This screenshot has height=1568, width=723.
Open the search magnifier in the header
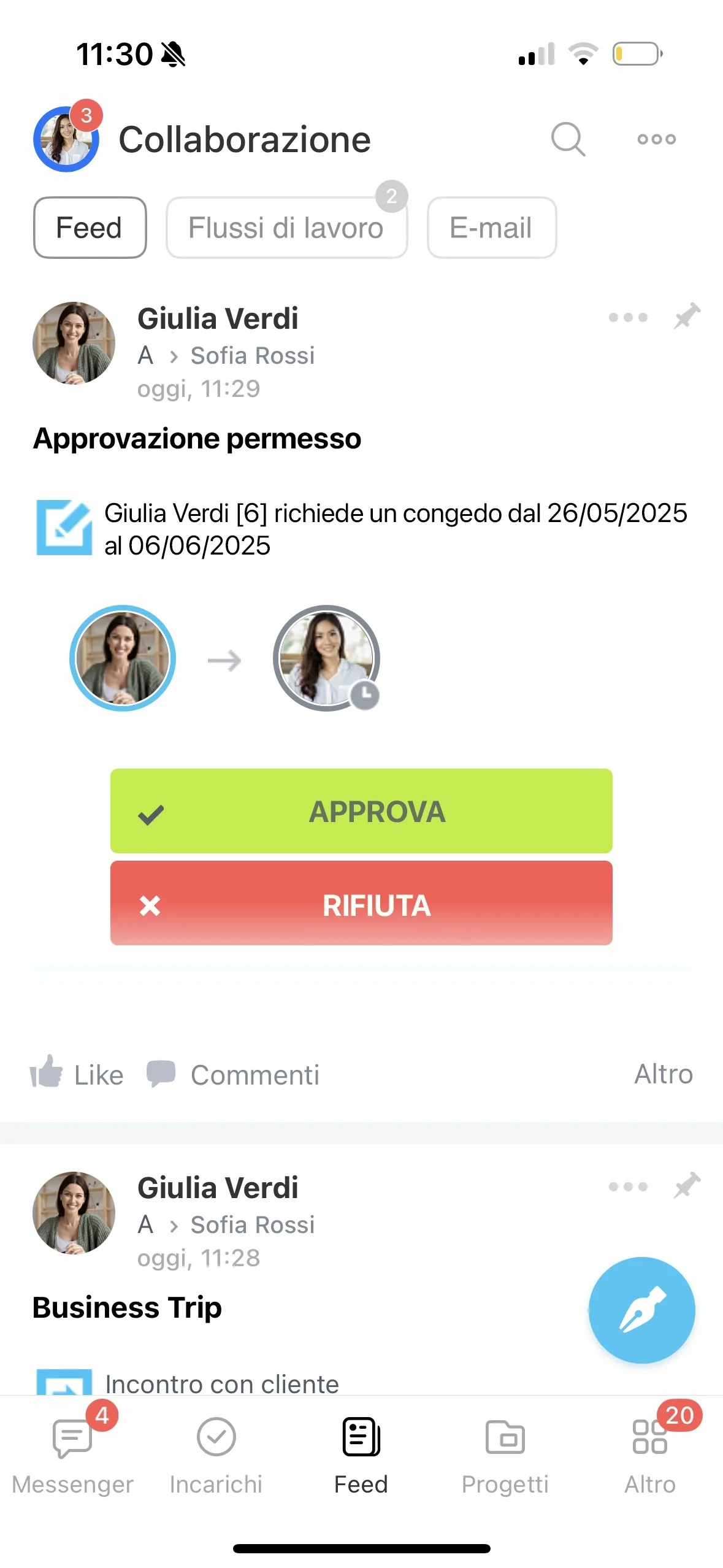[568, 139]
